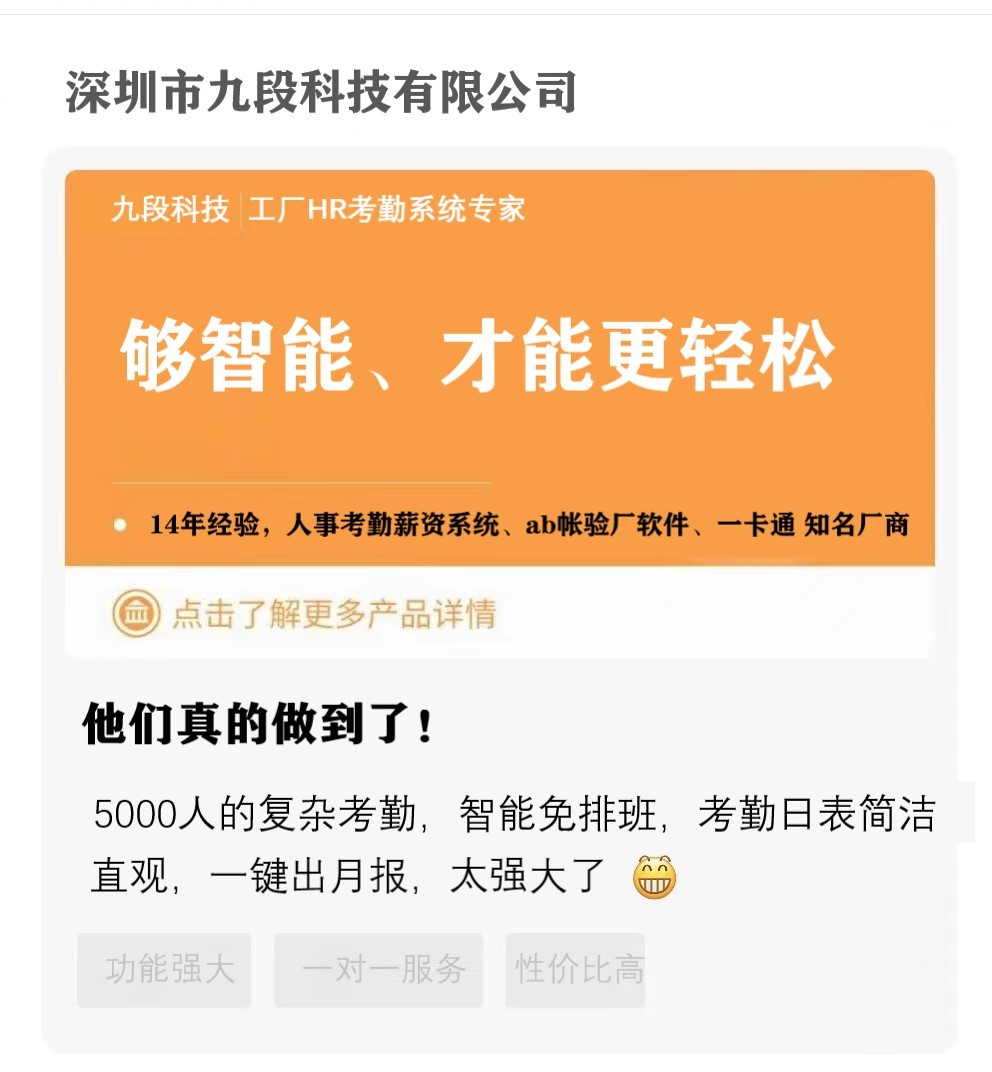Open the orange 够智能、才能更轻松 banner
Image resolution: width=992 pixels, height=1072 pixels.
pos(499,367)
